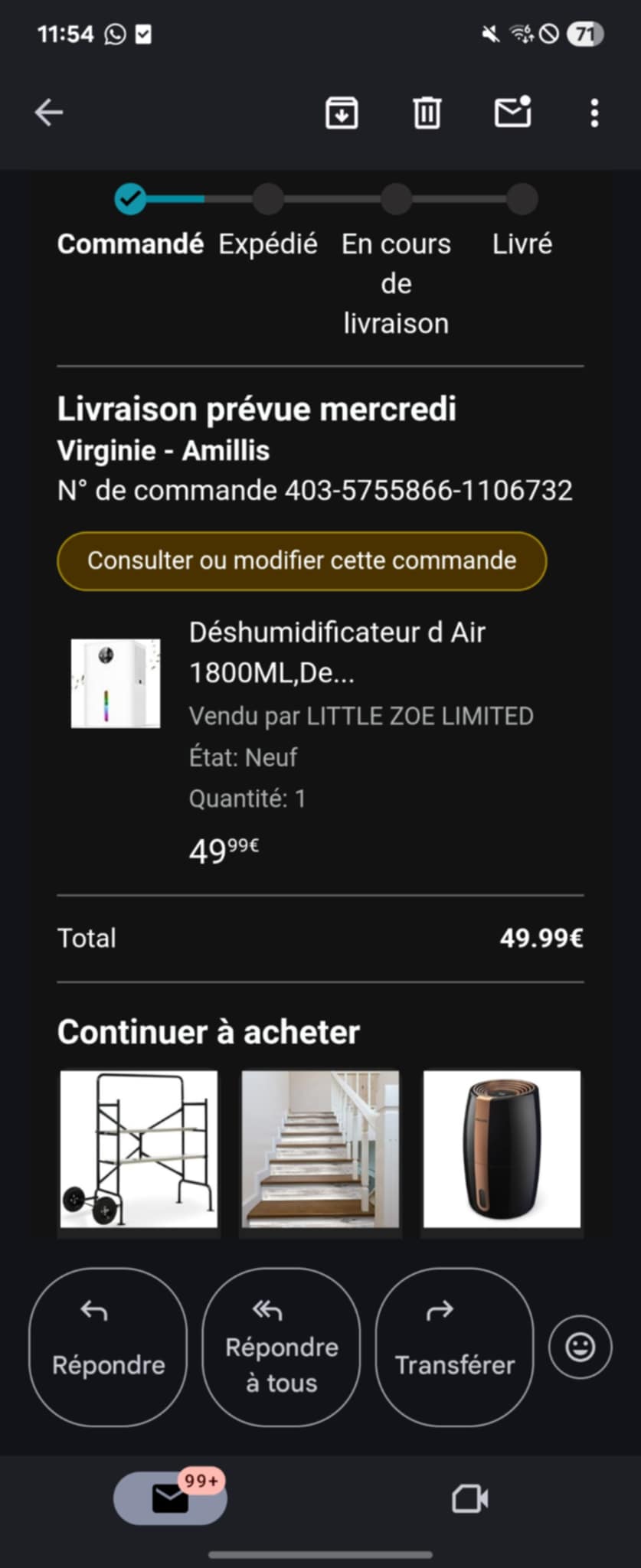Forward the email with Transférer
Viewport: 641px width, 1568px height.
[454, 1347]
